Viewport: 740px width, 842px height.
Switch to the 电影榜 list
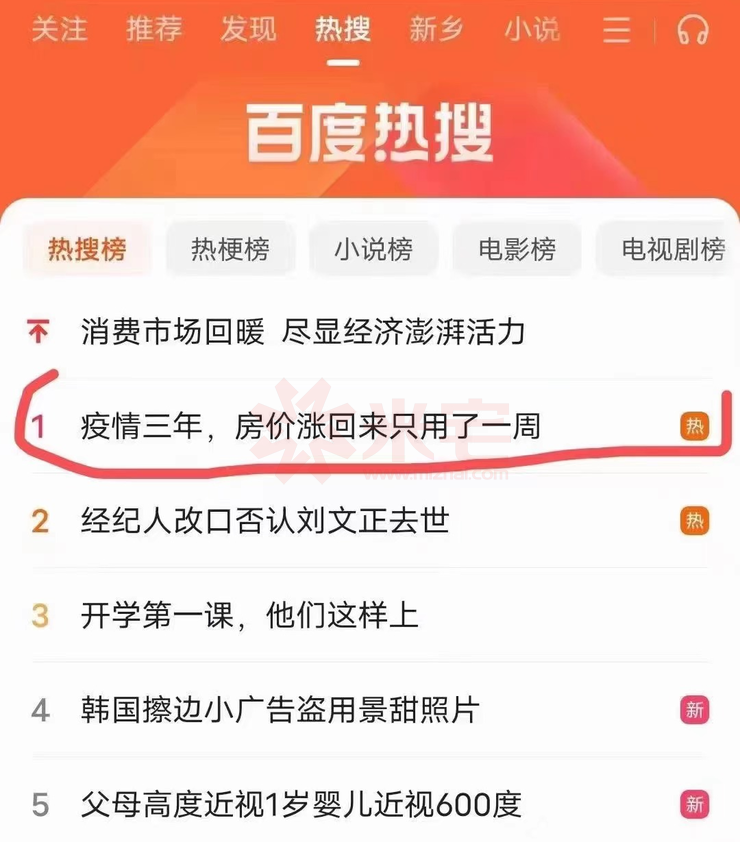(x=516, y=249)
